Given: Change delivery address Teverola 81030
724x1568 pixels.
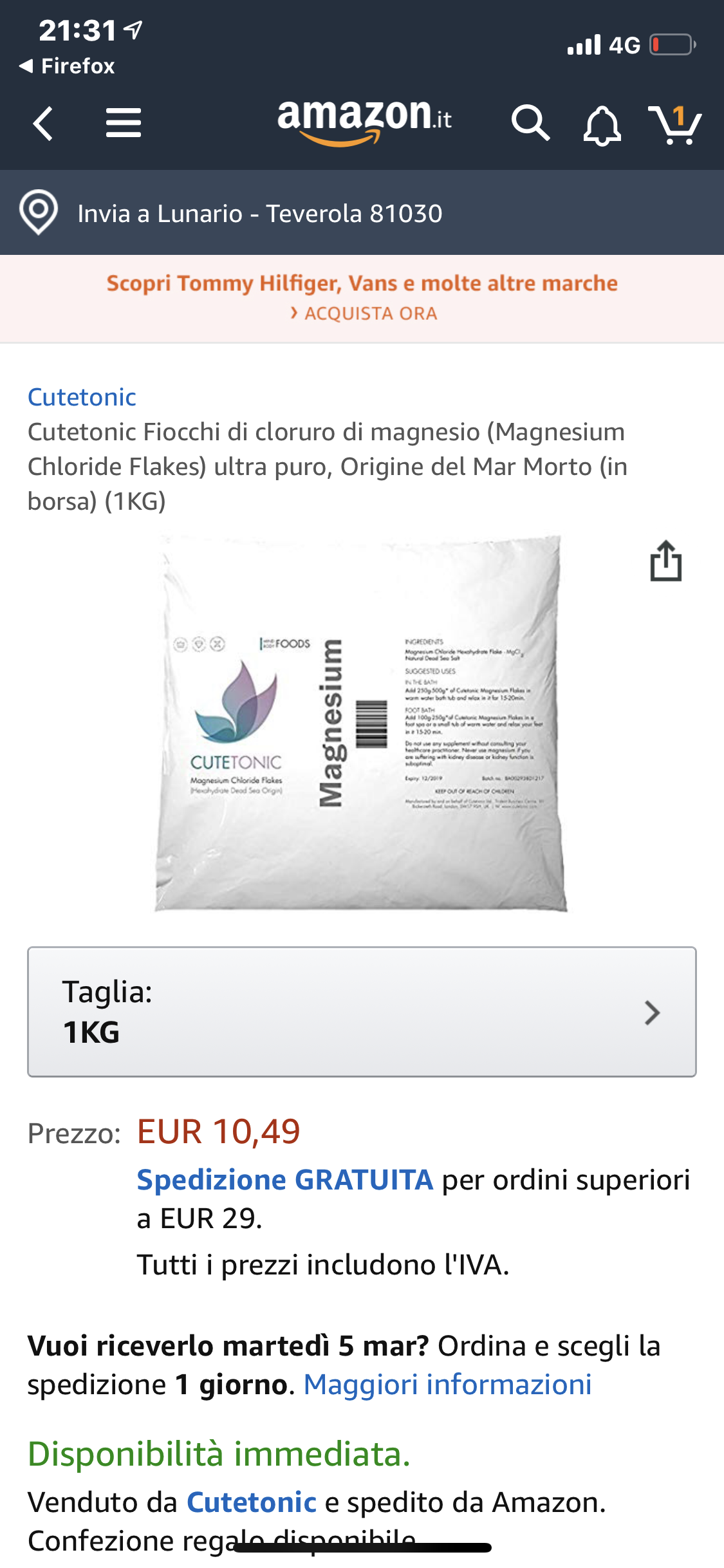Looking at the screenshot, I should 259,213.
